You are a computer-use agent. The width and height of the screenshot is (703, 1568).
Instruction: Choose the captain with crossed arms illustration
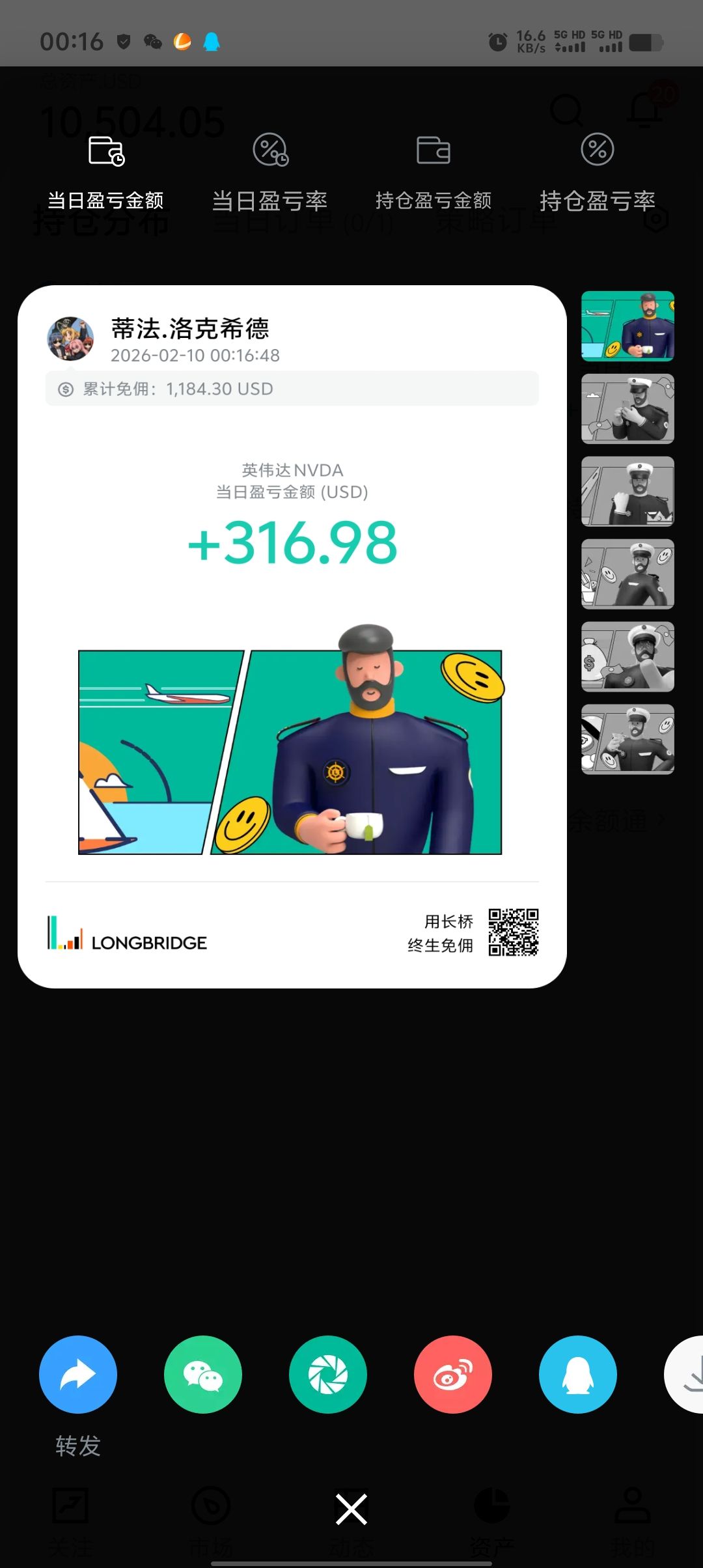click(x=627, y=574)
